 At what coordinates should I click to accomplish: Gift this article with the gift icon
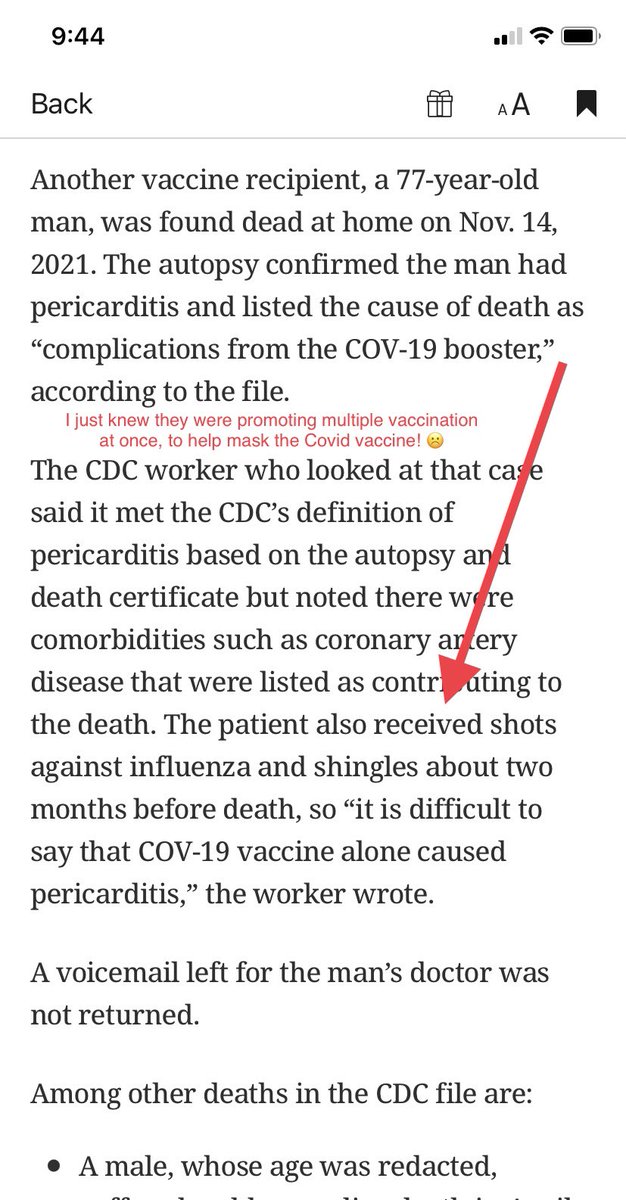pos(440,104)
